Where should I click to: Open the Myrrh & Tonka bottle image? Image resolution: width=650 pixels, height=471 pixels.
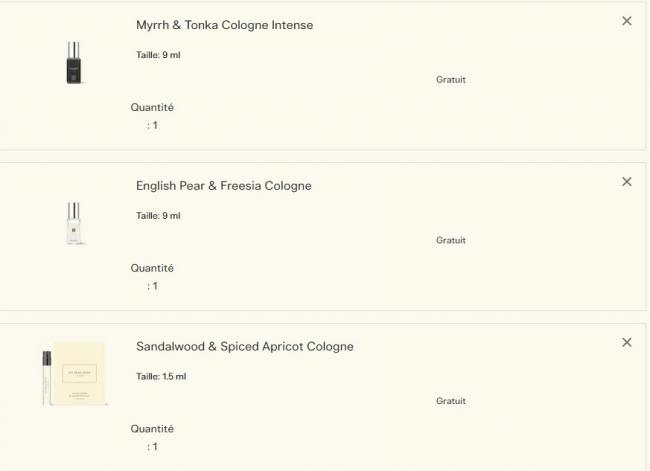pyautogui.click(x=74, y=63)
